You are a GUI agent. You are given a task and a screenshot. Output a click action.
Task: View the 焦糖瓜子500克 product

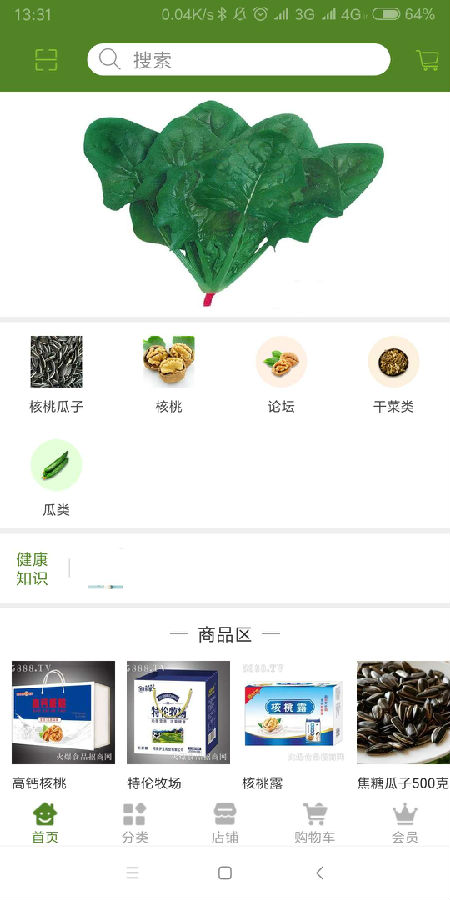404,725
